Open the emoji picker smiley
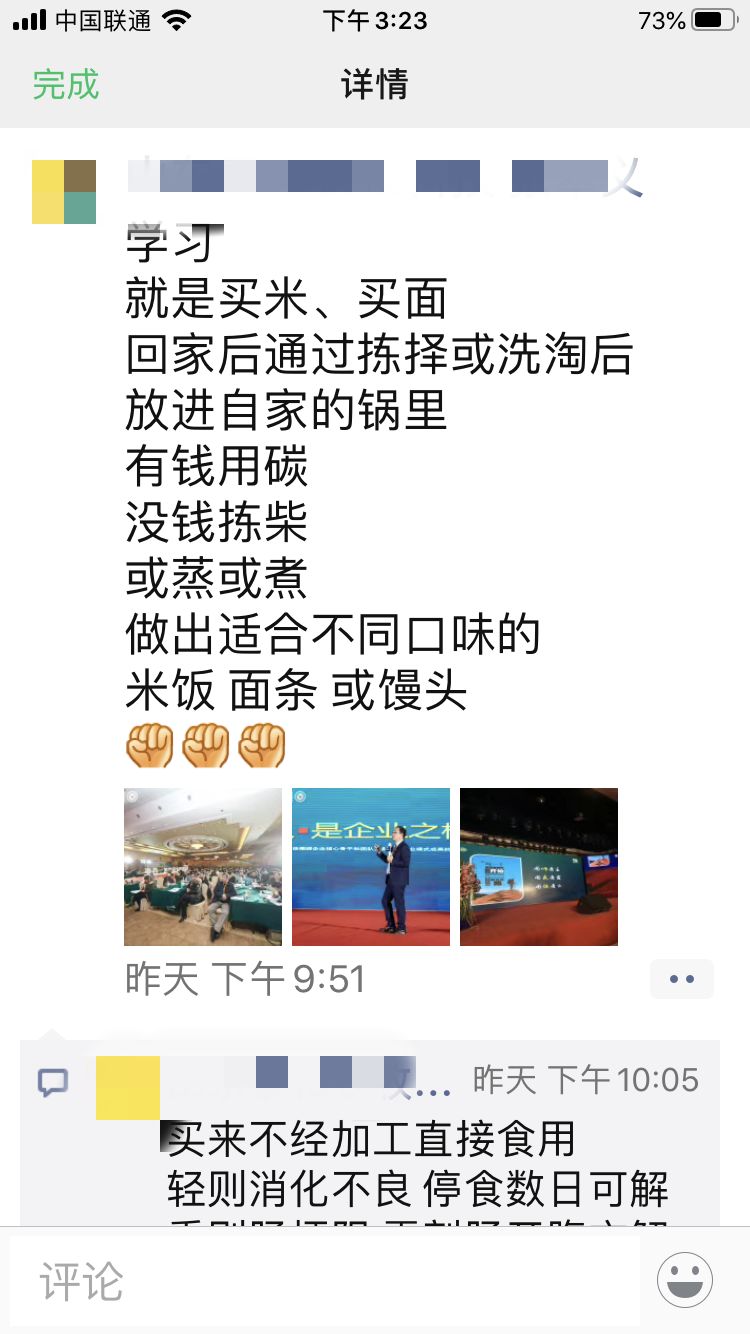The width and height of the screenshot is (750, 1334). (x=685, y=1281)
